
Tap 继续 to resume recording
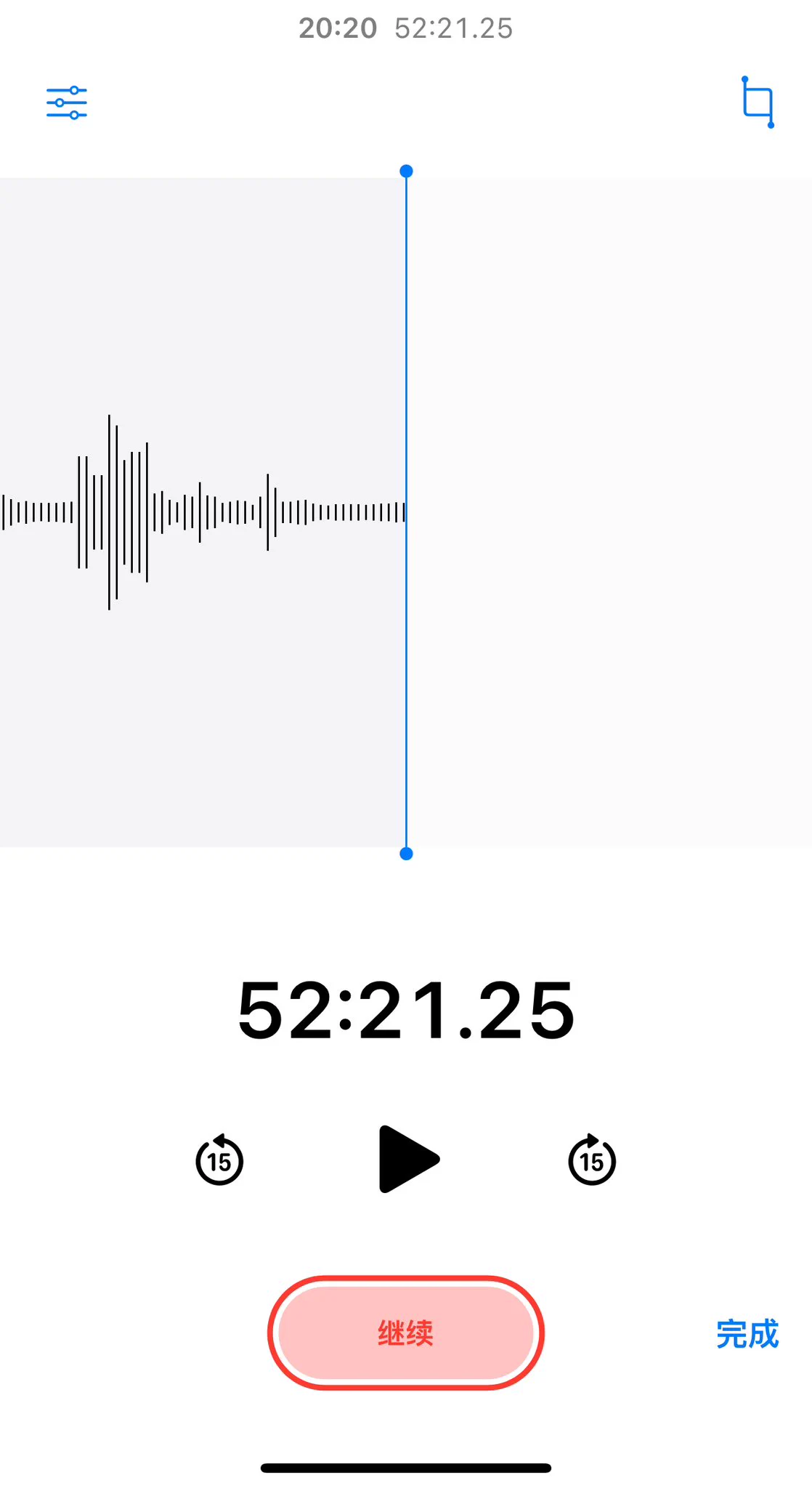coord(406,1333)
